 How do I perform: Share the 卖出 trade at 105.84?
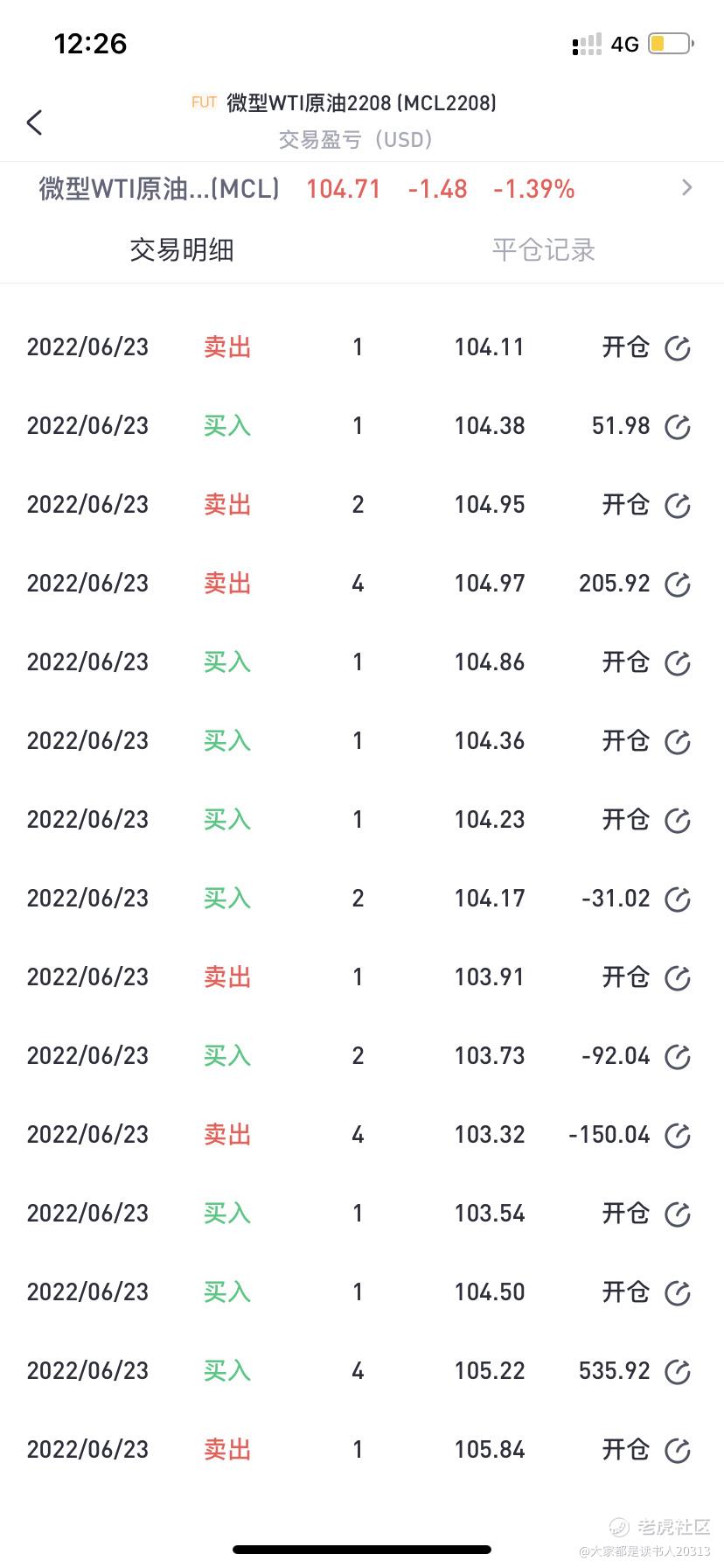click(678, 1451)
